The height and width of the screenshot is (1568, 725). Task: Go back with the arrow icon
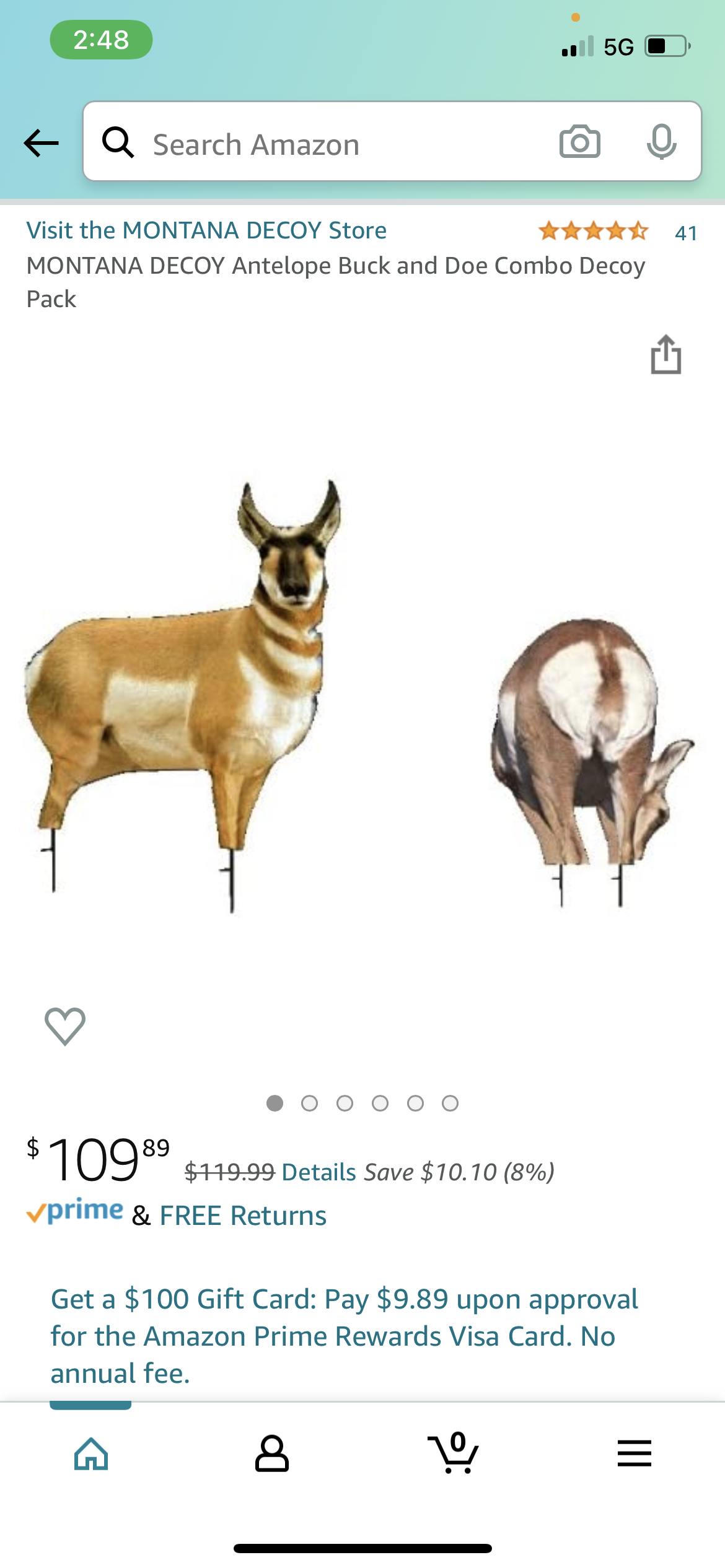(x=41, y=143)
